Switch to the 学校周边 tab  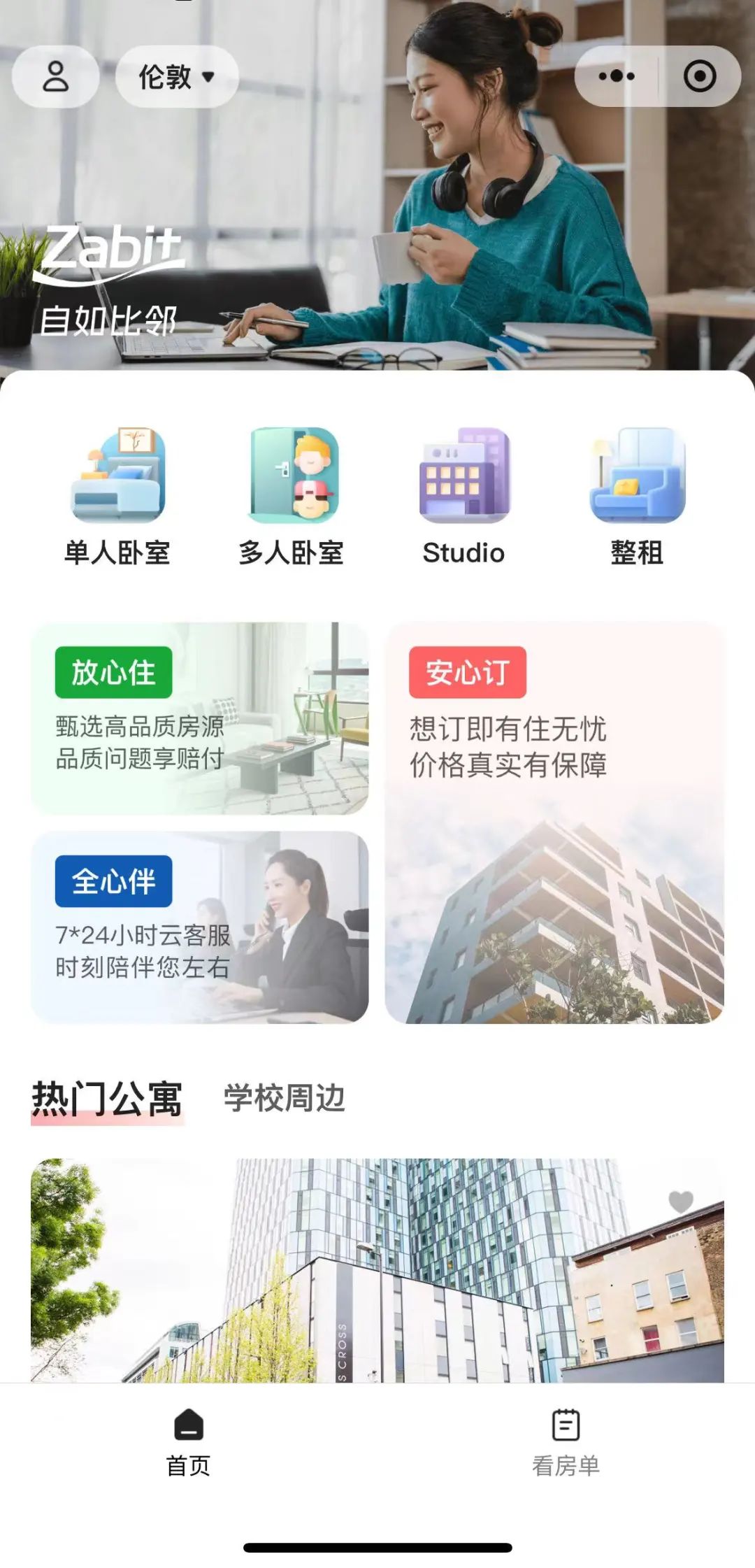click(284, 1099)
